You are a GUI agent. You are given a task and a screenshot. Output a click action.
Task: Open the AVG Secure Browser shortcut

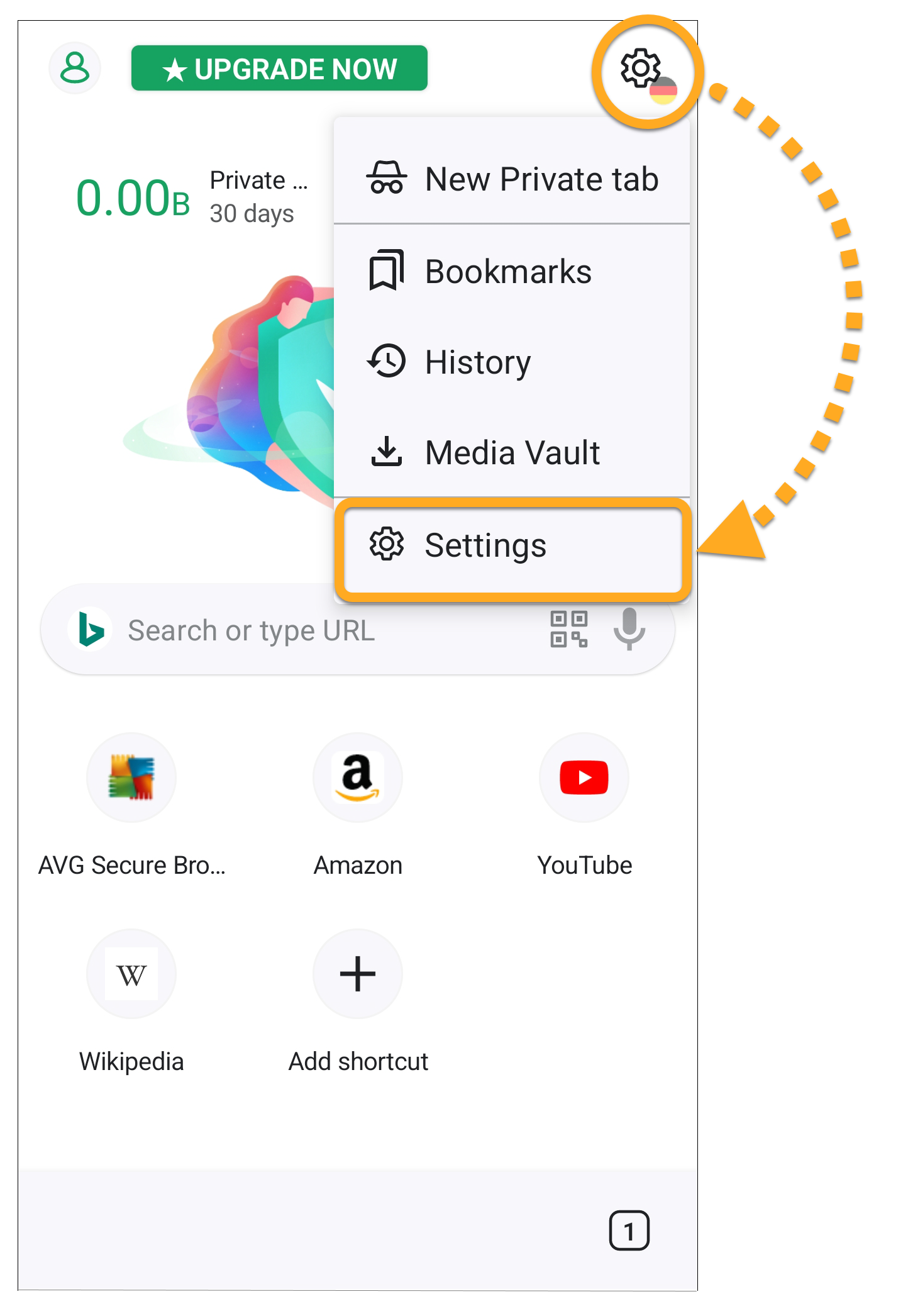131,778
